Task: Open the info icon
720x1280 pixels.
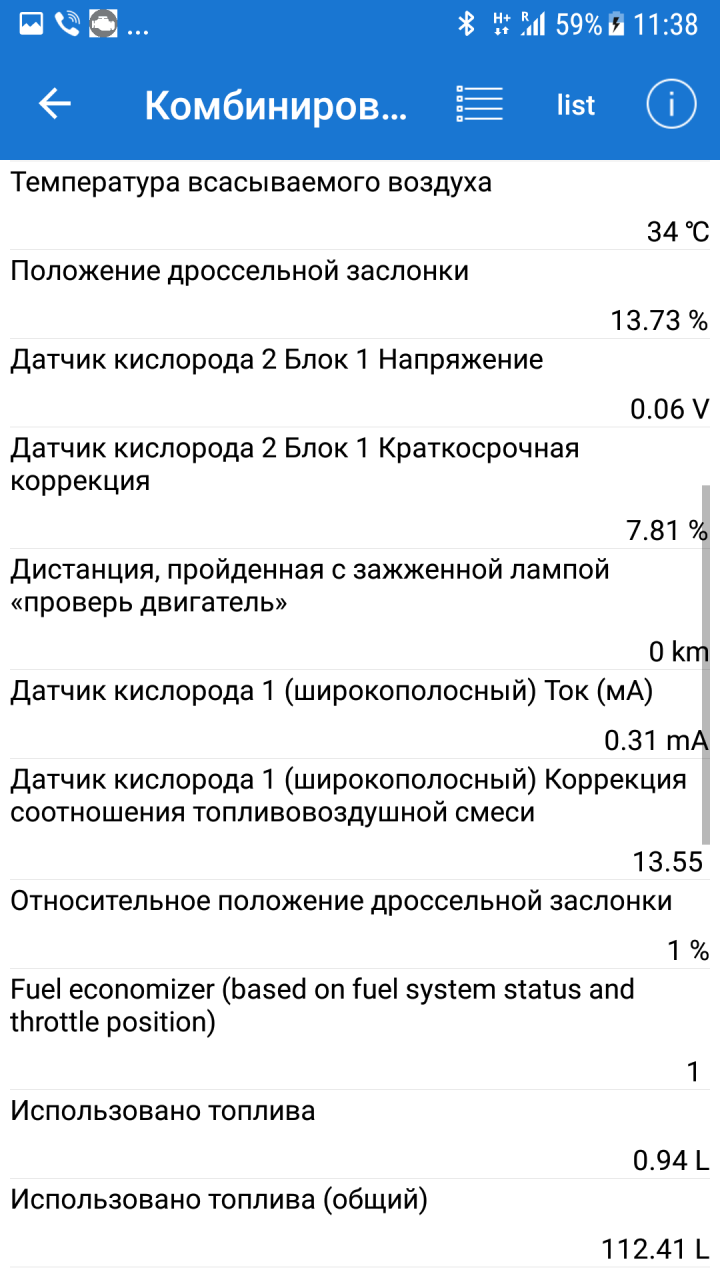Action: coord(671,104)
